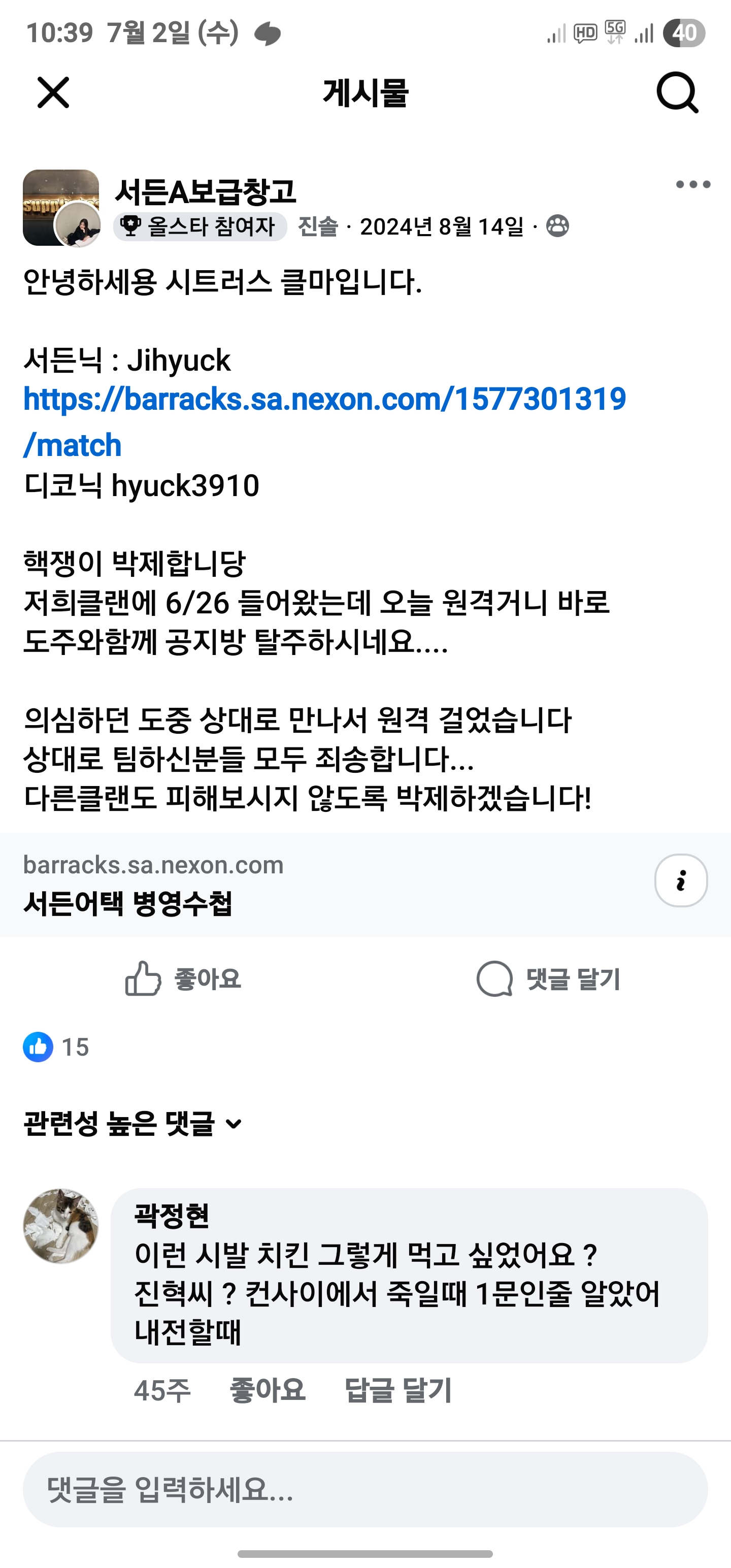Screen dimensions: 731x1568
Task: Open the post's three-dot options menu
Action: tap(692, 184)
